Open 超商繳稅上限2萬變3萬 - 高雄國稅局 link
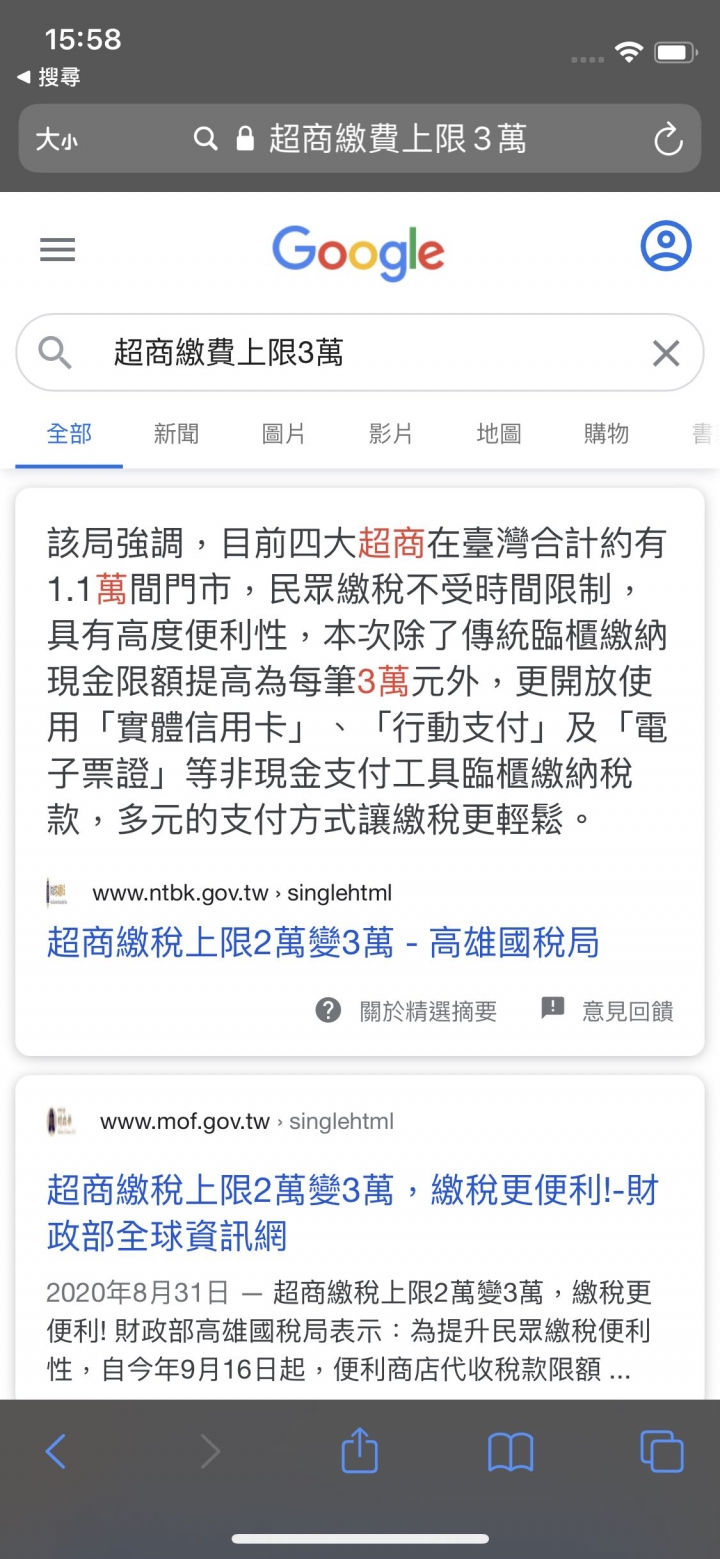 (x=322, y=942)
